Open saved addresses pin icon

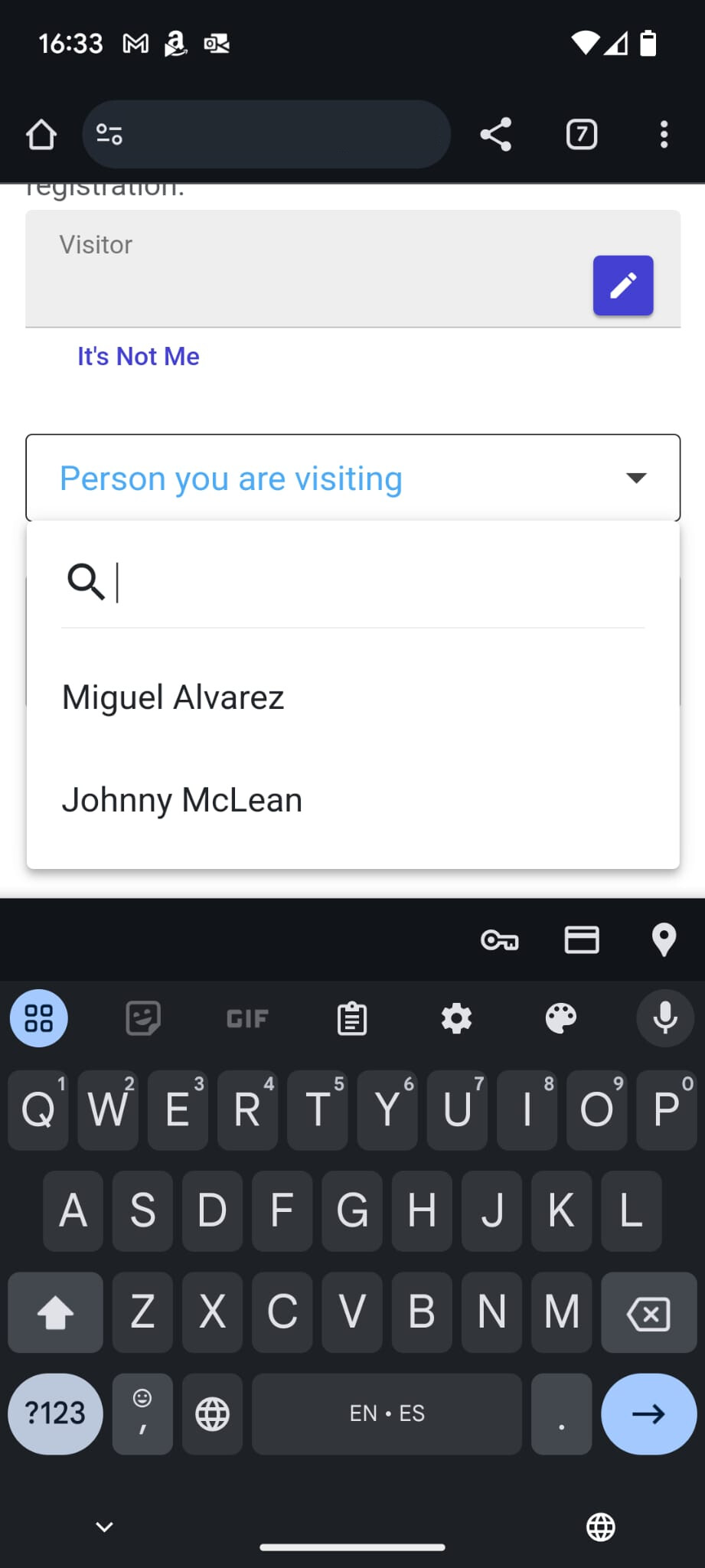(664, 939)
